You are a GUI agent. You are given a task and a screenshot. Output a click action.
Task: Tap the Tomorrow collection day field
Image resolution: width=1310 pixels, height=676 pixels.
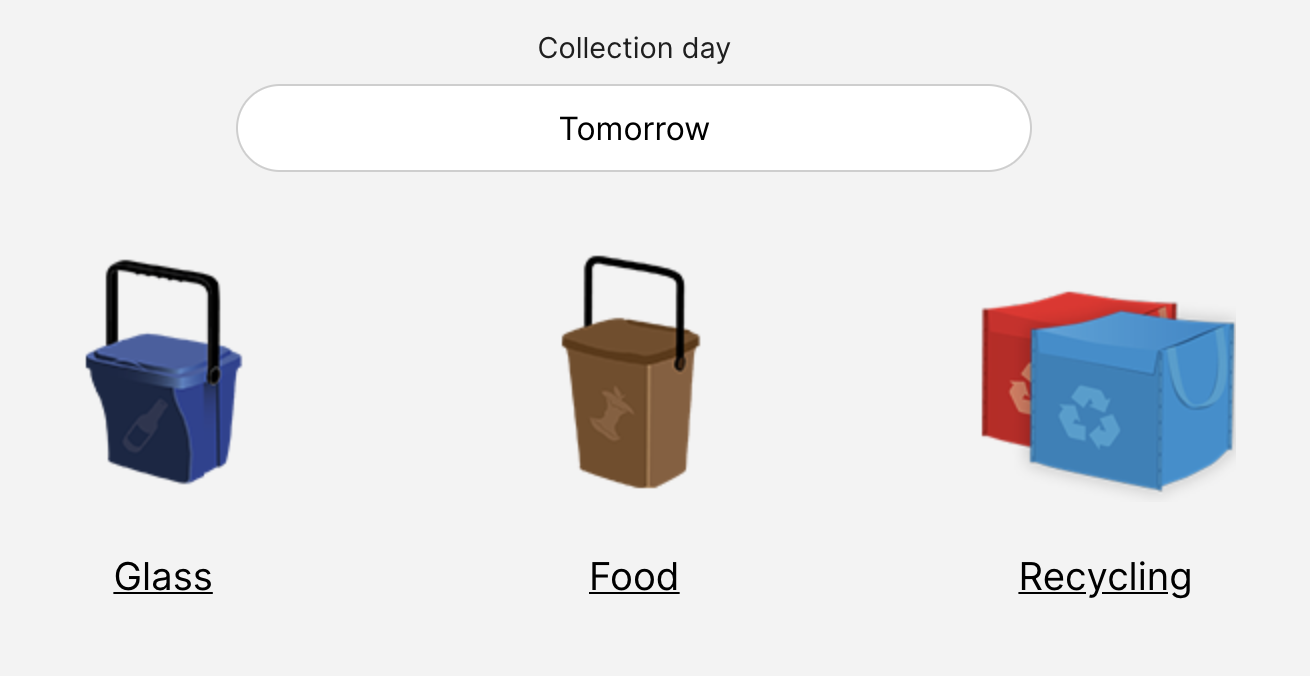(x=634, y=129)
